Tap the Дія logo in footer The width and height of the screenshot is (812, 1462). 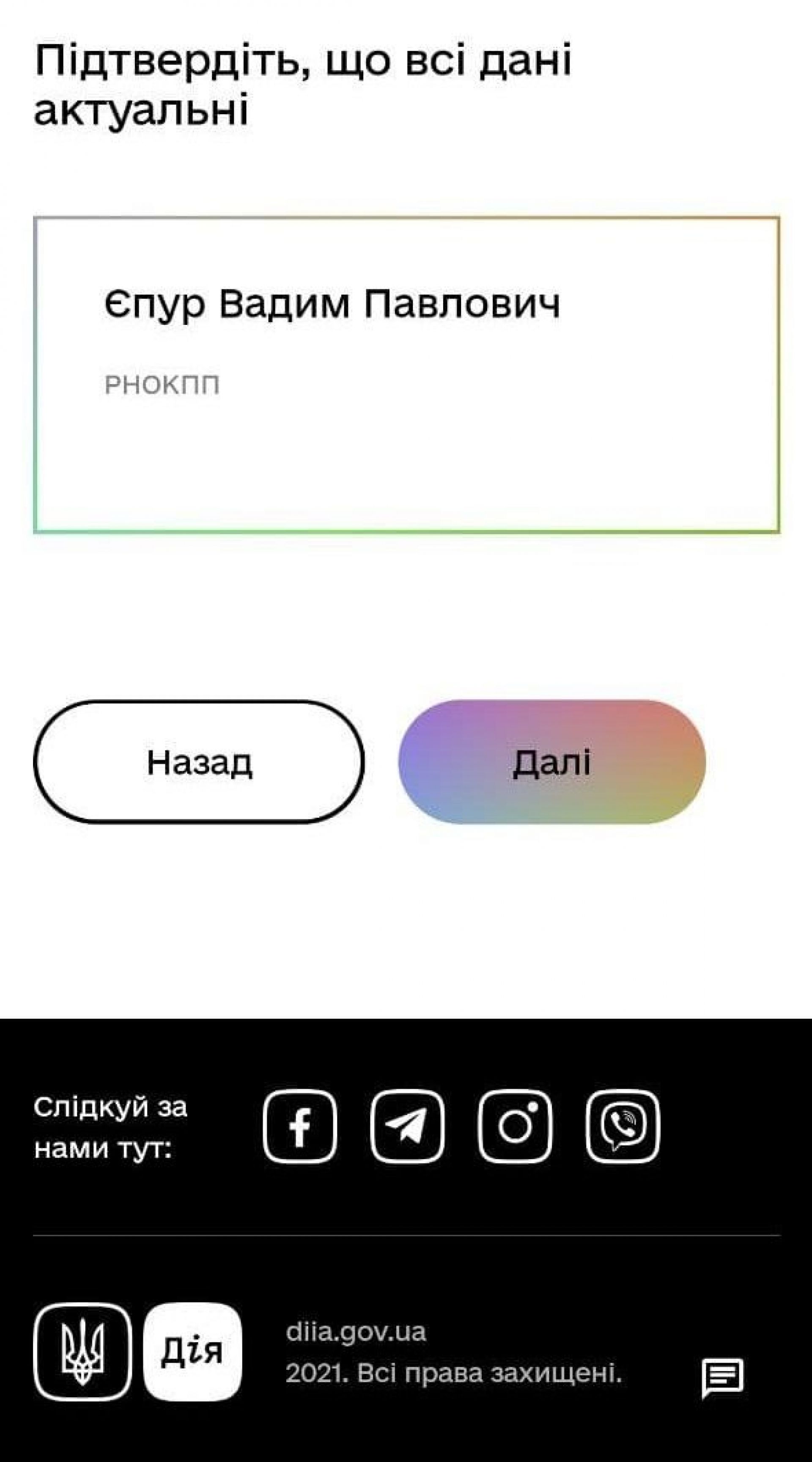pos(192,1352)
